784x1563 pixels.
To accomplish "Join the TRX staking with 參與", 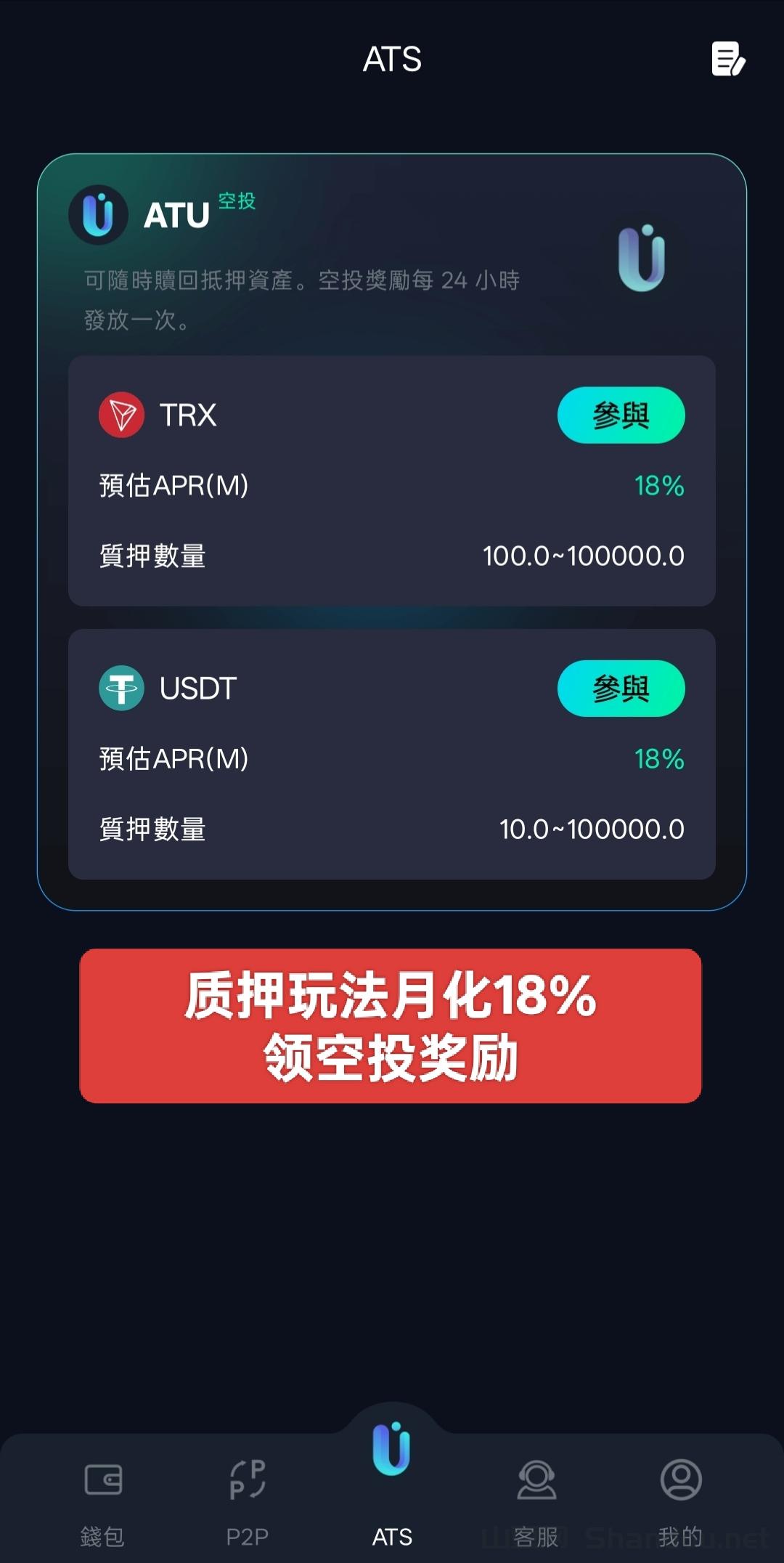I will (621, 415).
